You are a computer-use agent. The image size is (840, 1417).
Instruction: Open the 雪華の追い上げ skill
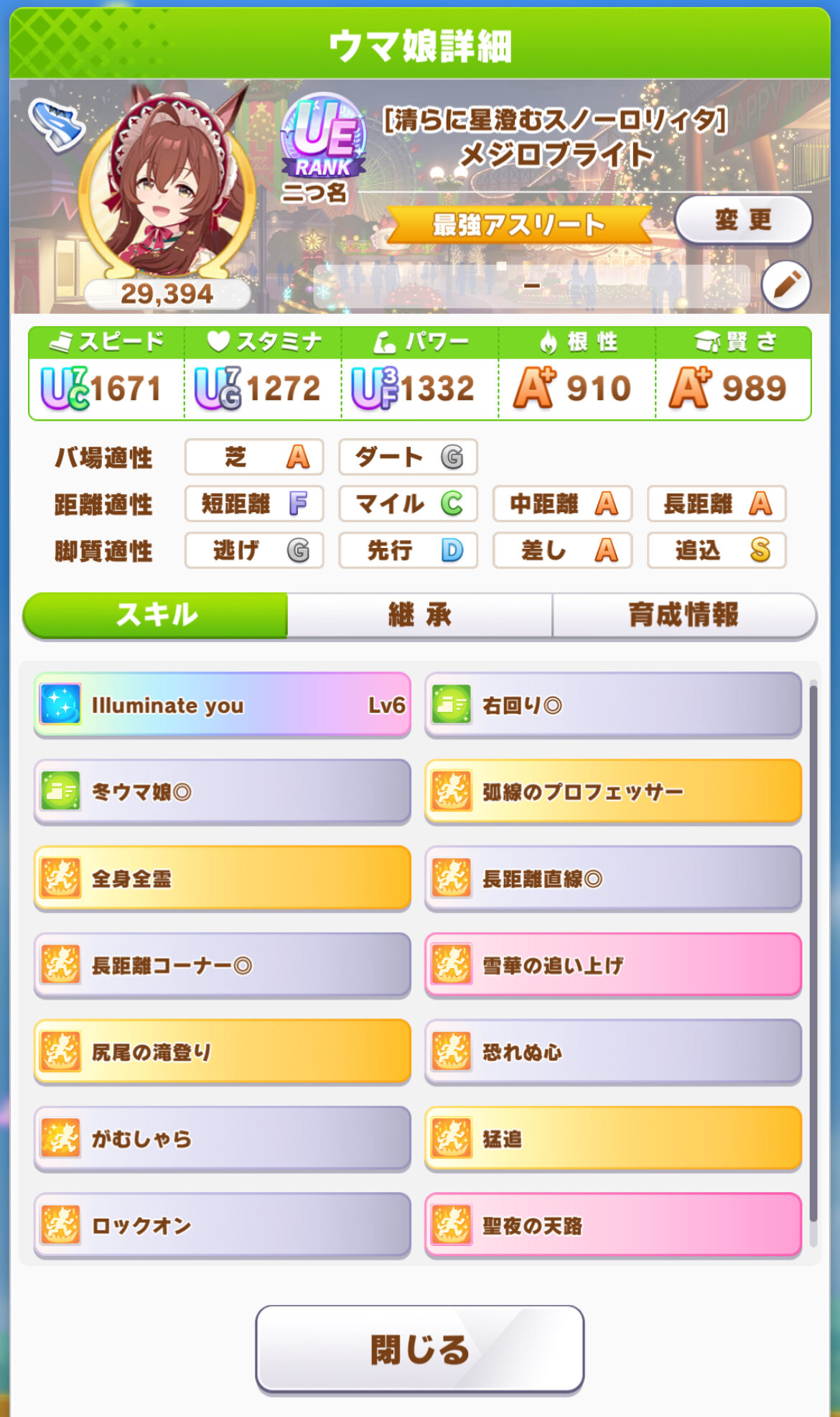(613, 965)
